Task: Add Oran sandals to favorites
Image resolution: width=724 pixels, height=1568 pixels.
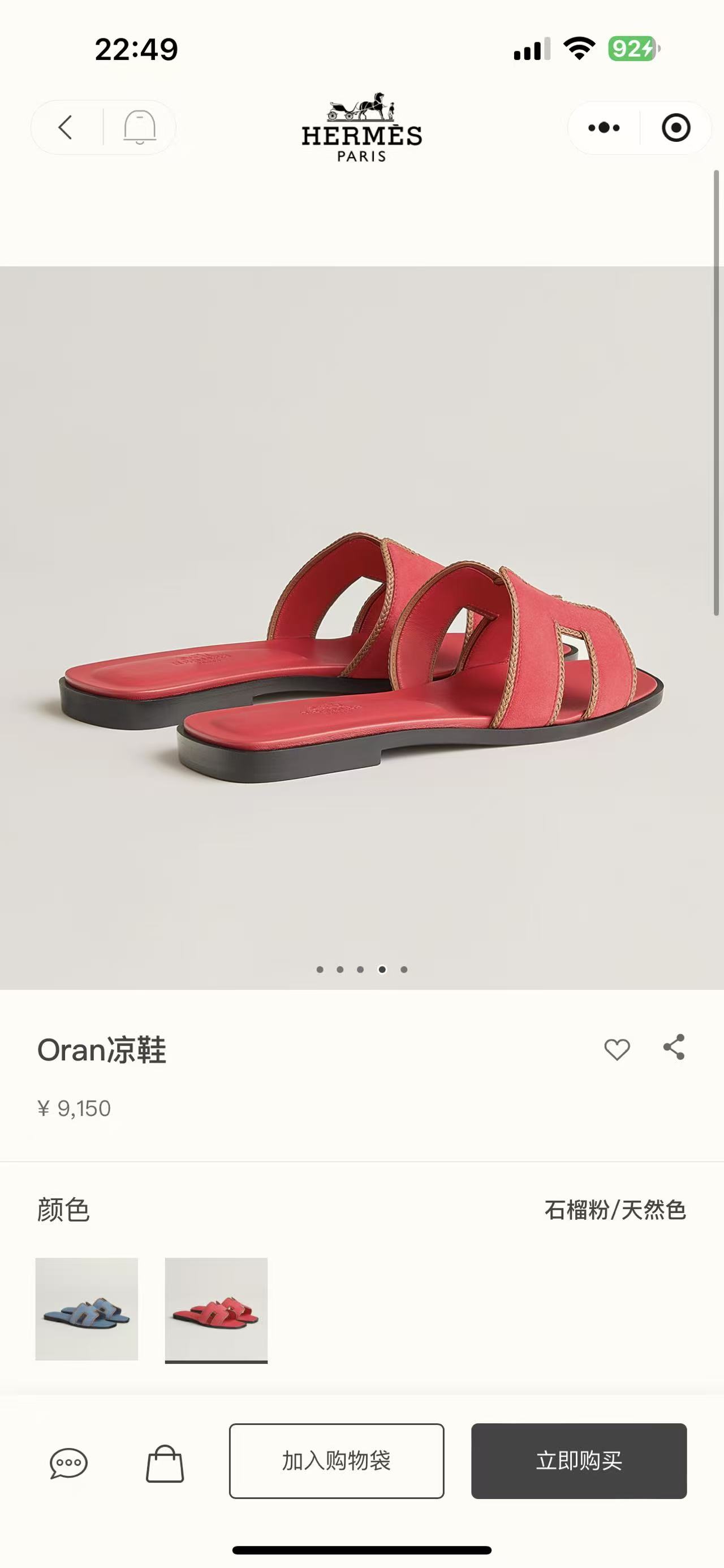Action: [616, 1049]
